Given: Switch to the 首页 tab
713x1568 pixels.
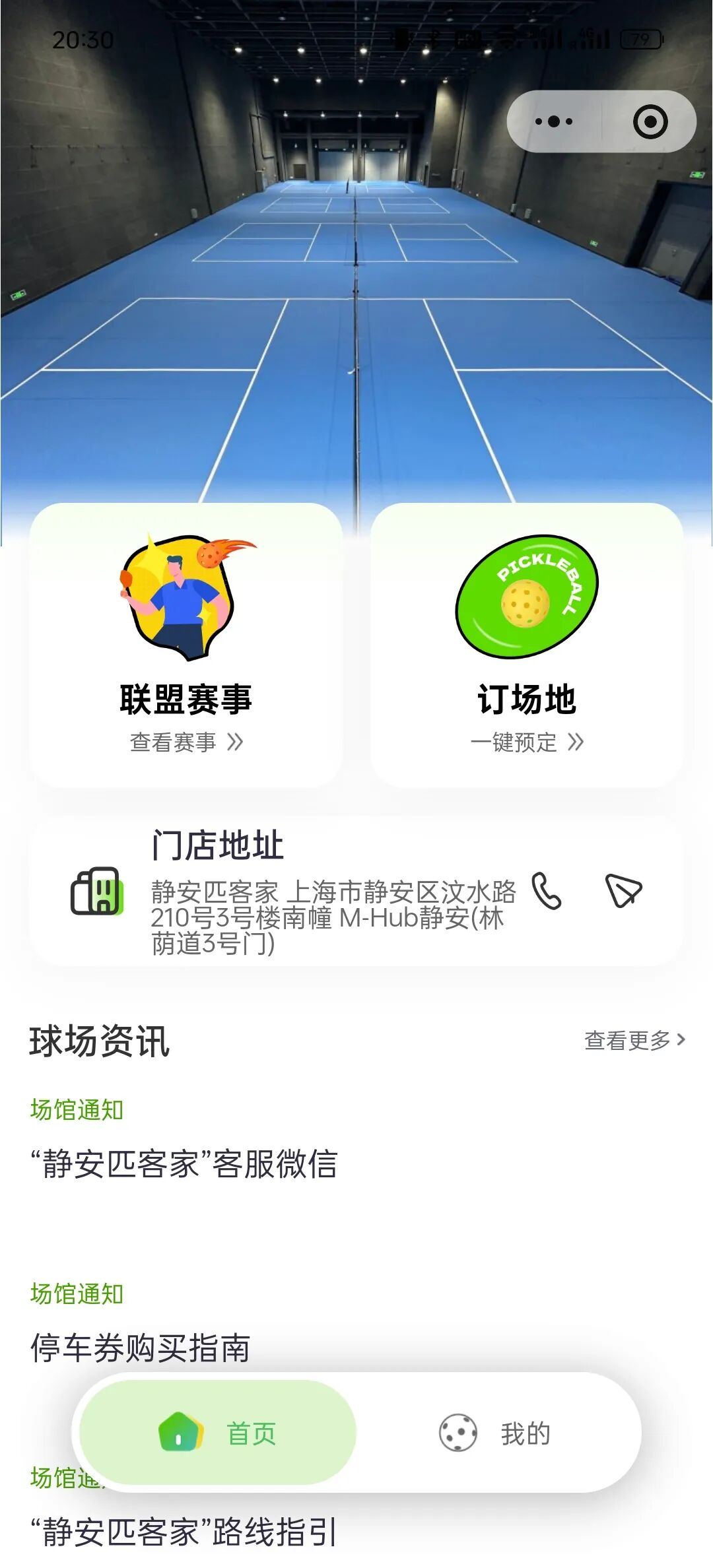Looking at the screenshot, I should [x=218, y=1433].
